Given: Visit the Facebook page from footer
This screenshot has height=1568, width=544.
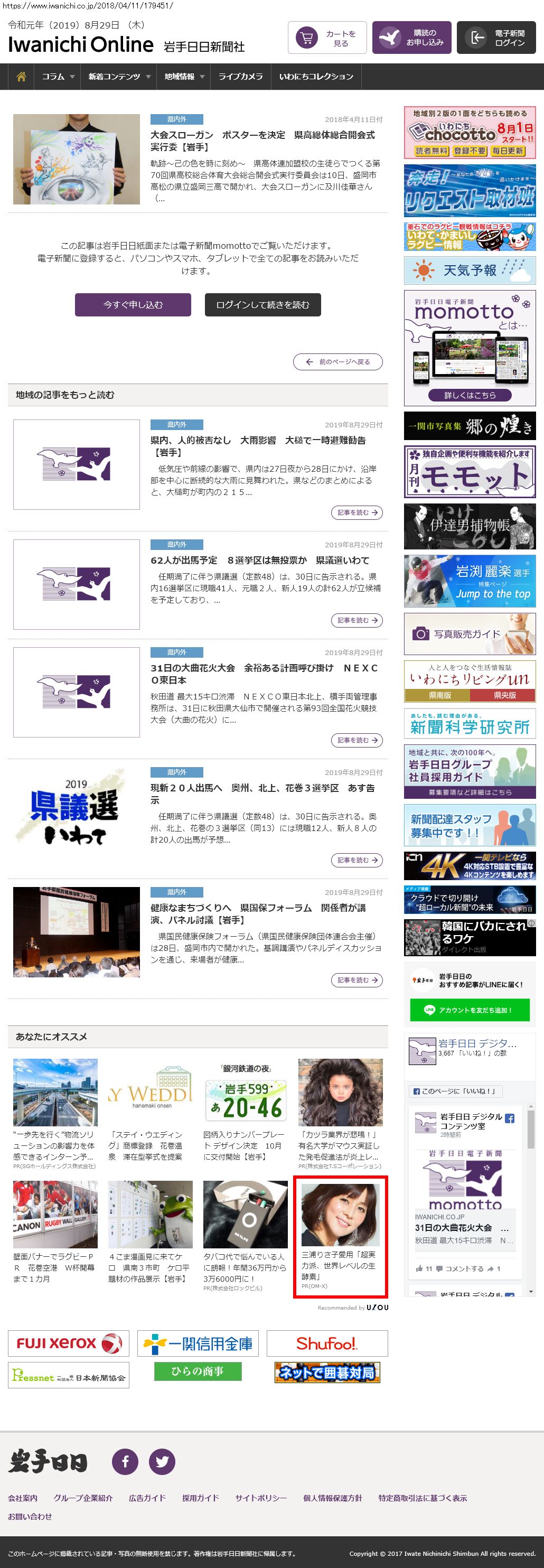Looking at the screenshot, I should tap(125, 1461).
